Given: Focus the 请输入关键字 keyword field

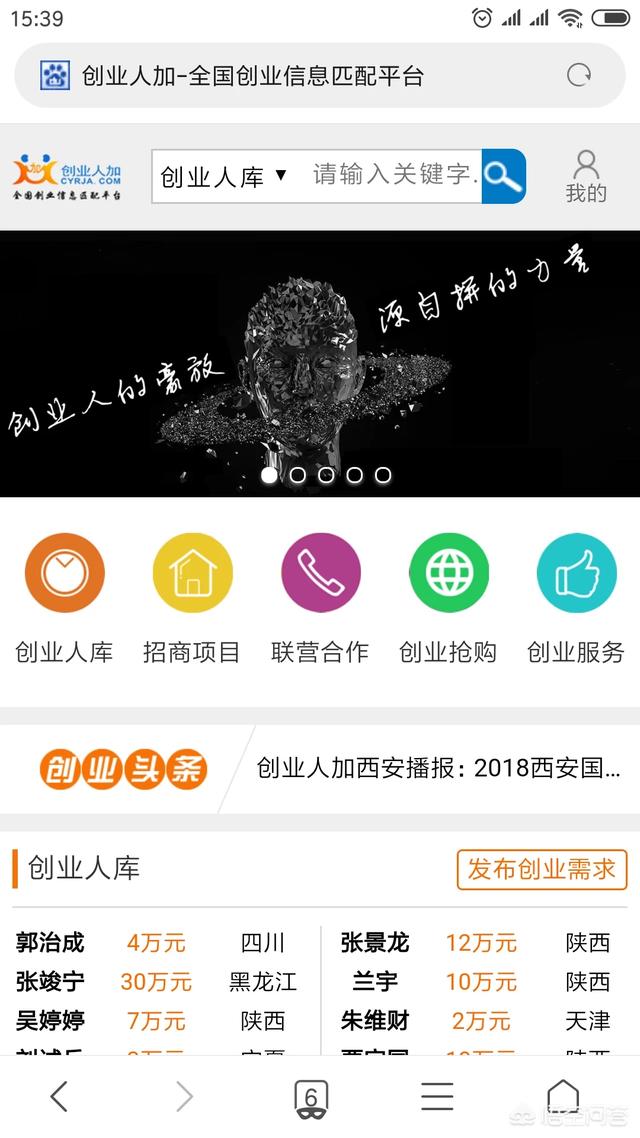Looking at the screenshot, I should pos(392,175).
